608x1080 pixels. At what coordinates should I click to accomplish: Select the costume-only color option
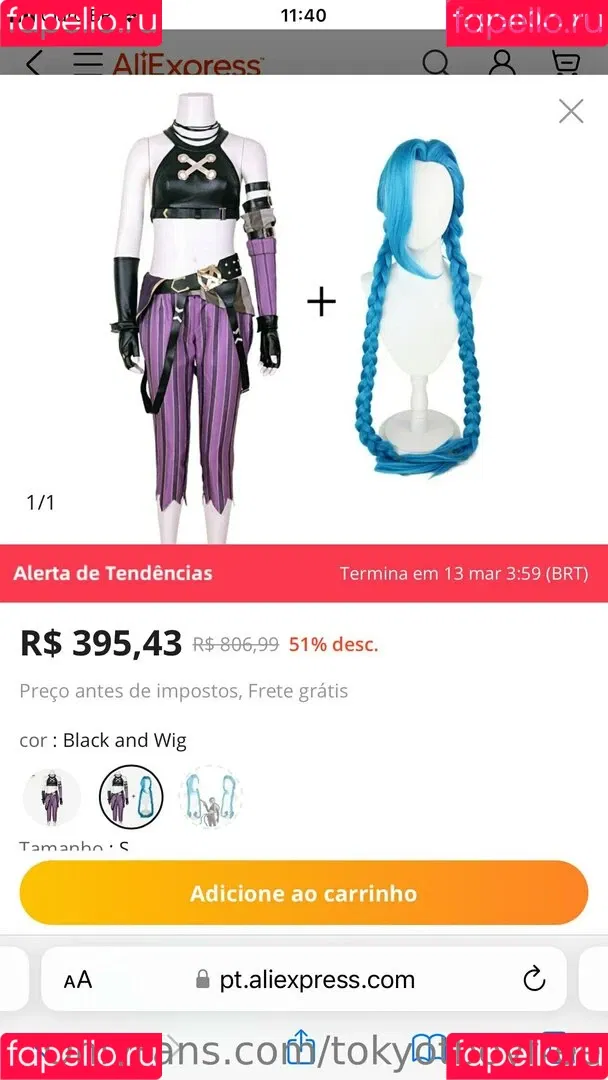click(x=52, y=797)
